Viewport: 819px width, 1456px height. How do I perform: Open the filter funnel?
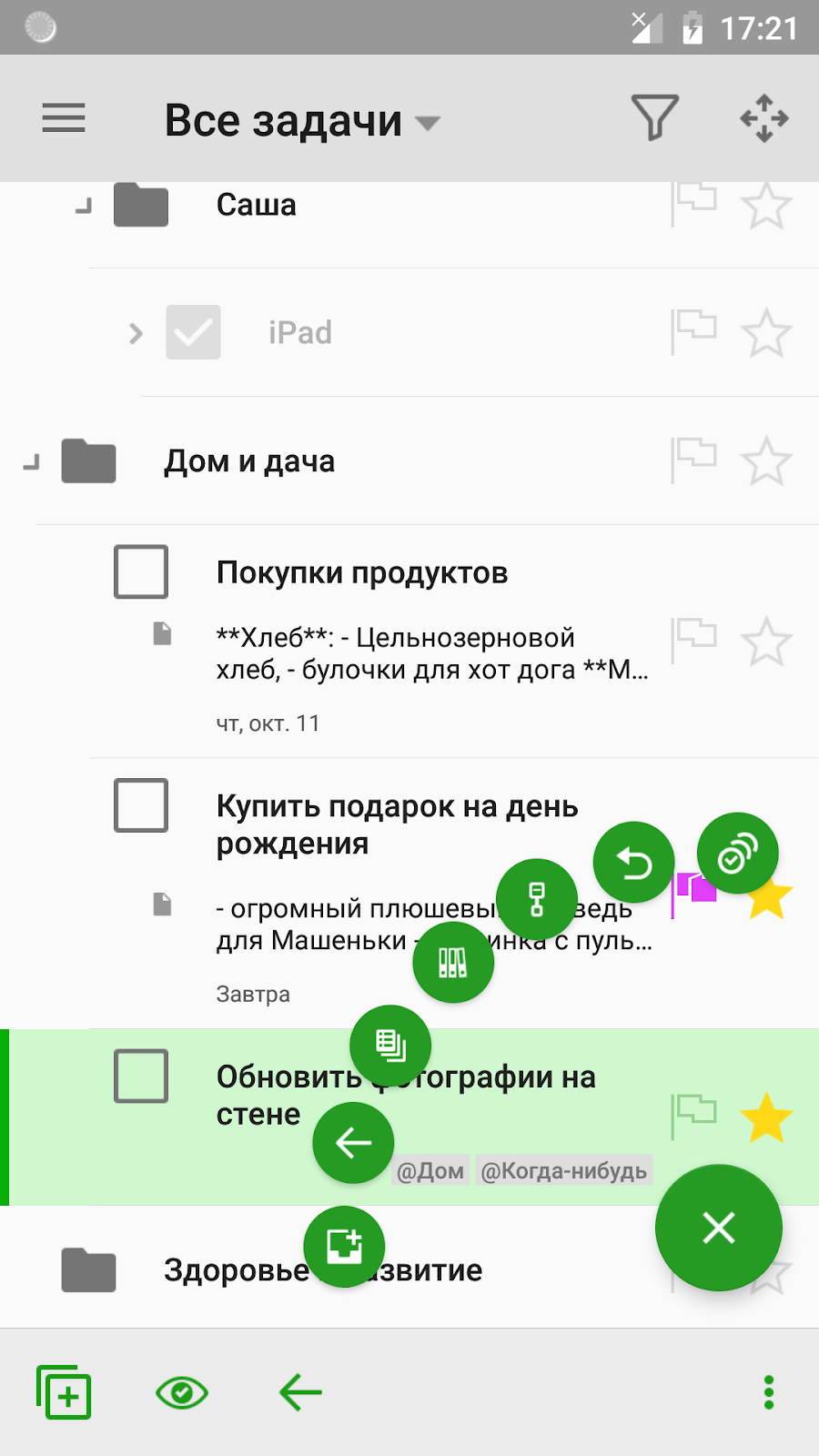[x=654, y=118]
